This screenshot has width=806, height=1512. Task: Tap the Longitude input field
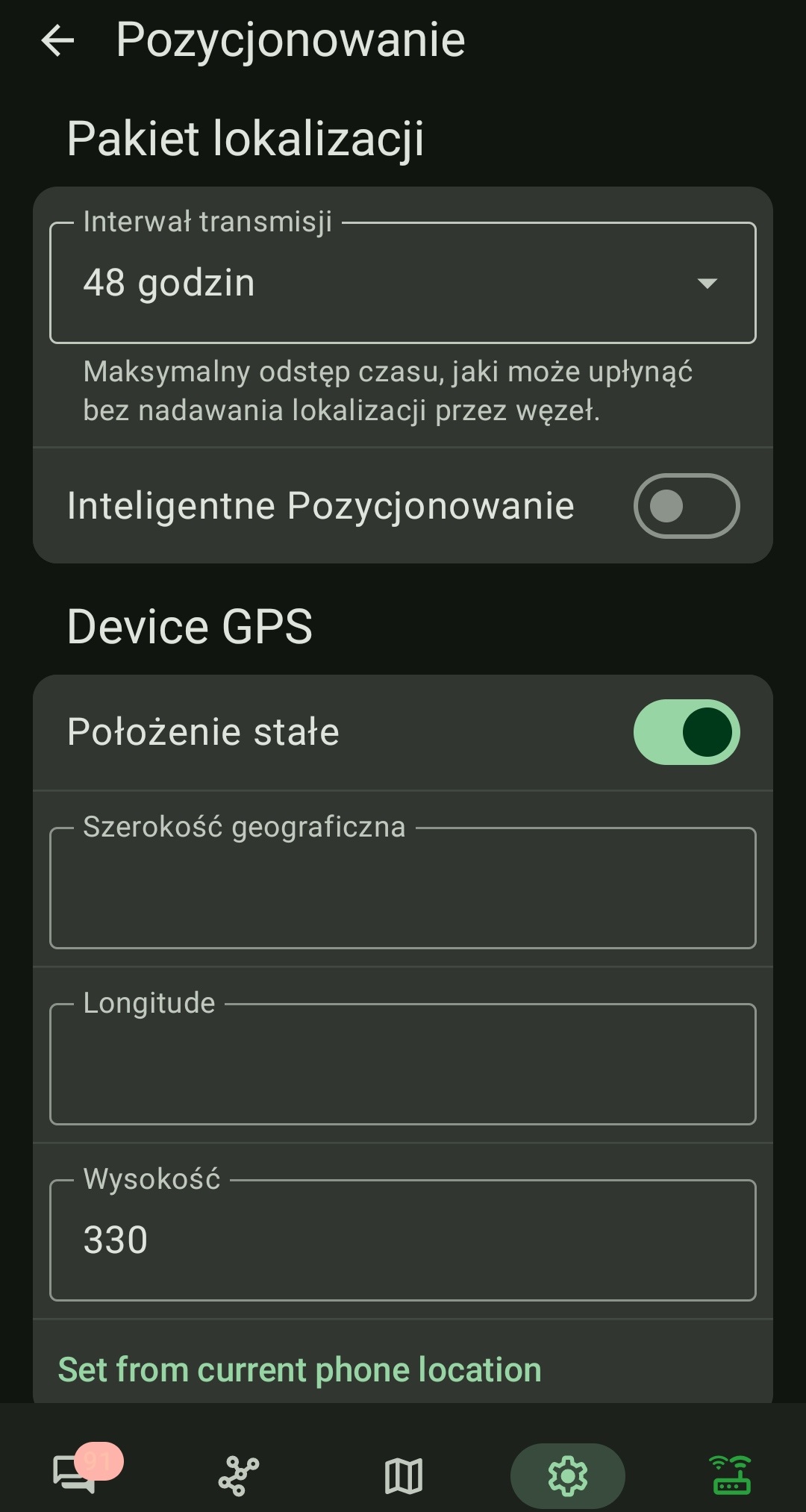tap(403, 1064)
